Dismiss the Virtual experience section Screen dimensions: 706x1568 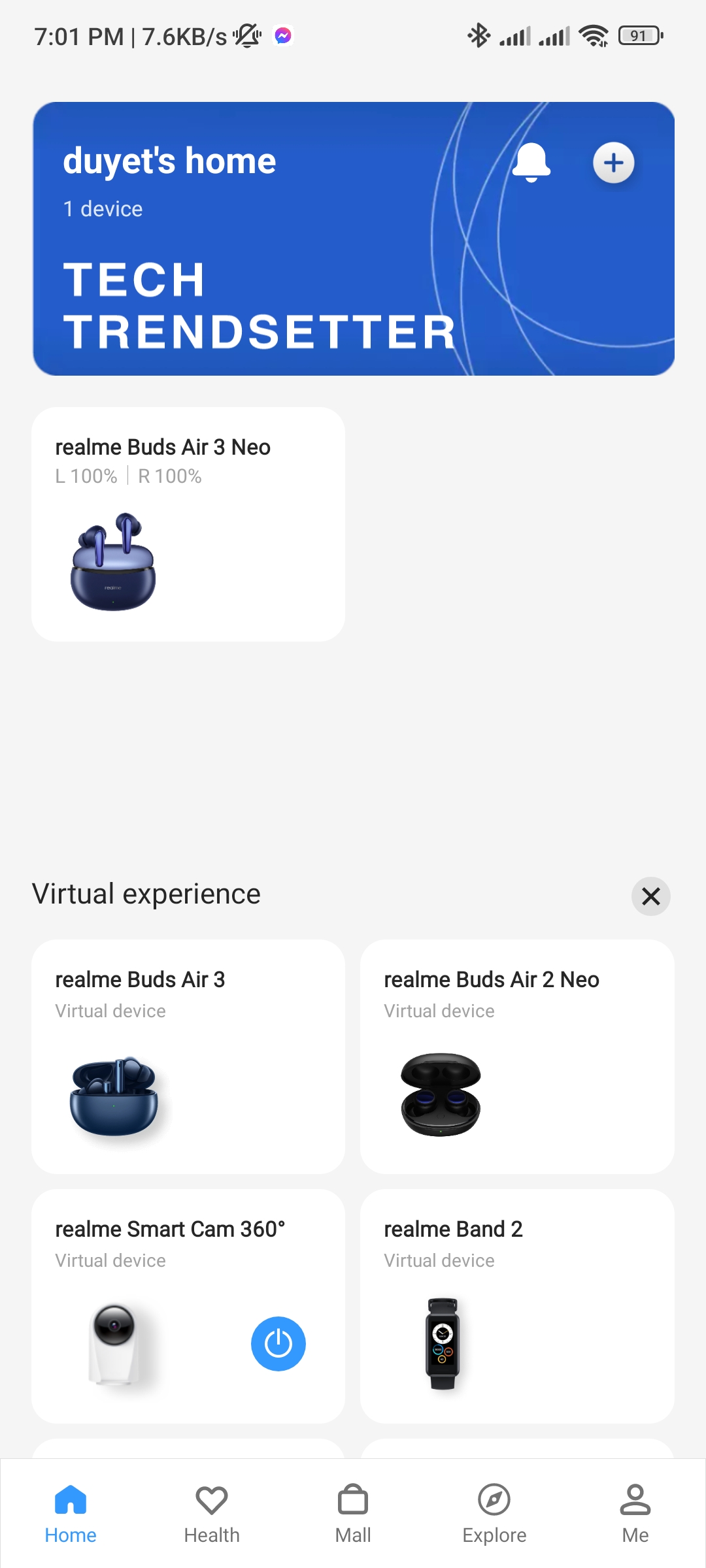[650, 896]
